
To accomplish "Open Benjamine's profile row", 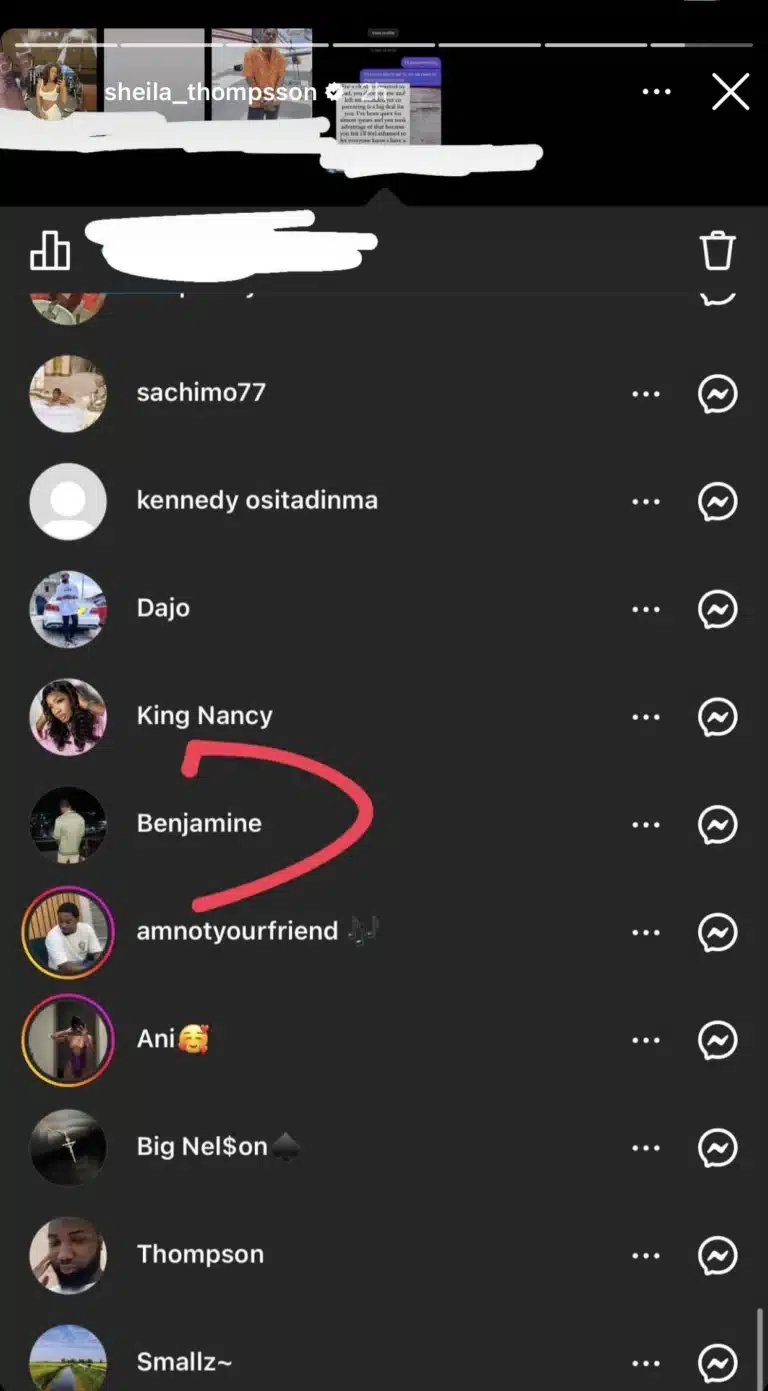I will click(x=384, y=825).
